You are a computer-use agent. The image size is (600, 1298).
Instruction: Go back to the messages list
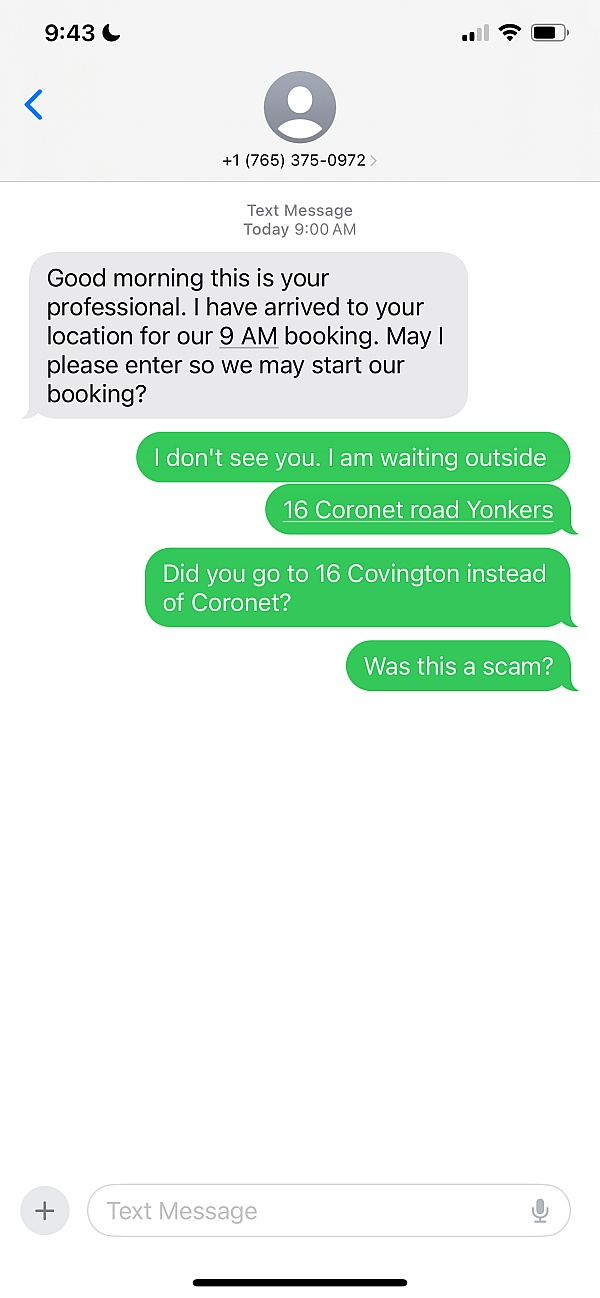34,104
